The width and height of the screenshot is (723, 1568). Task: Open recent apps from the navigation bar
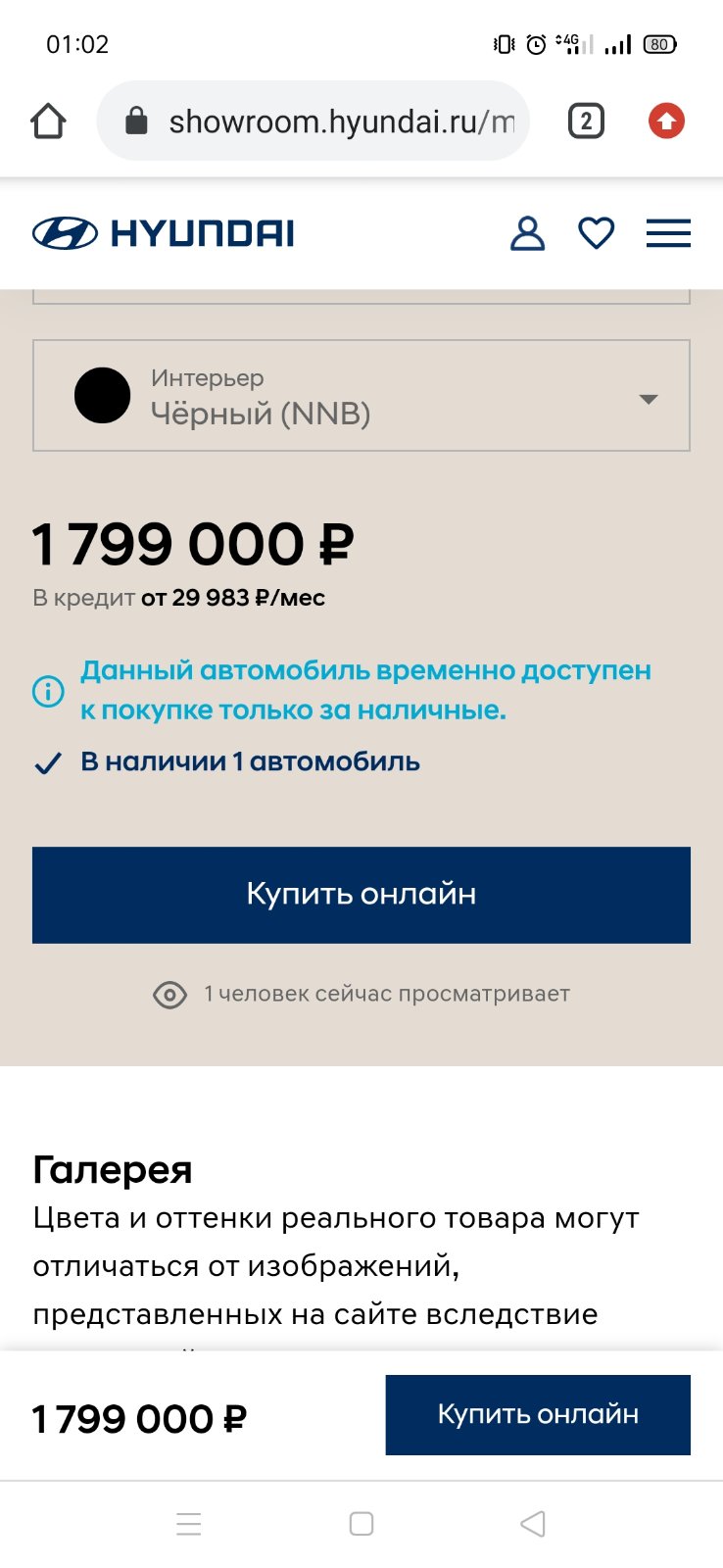click(189, 1524)
